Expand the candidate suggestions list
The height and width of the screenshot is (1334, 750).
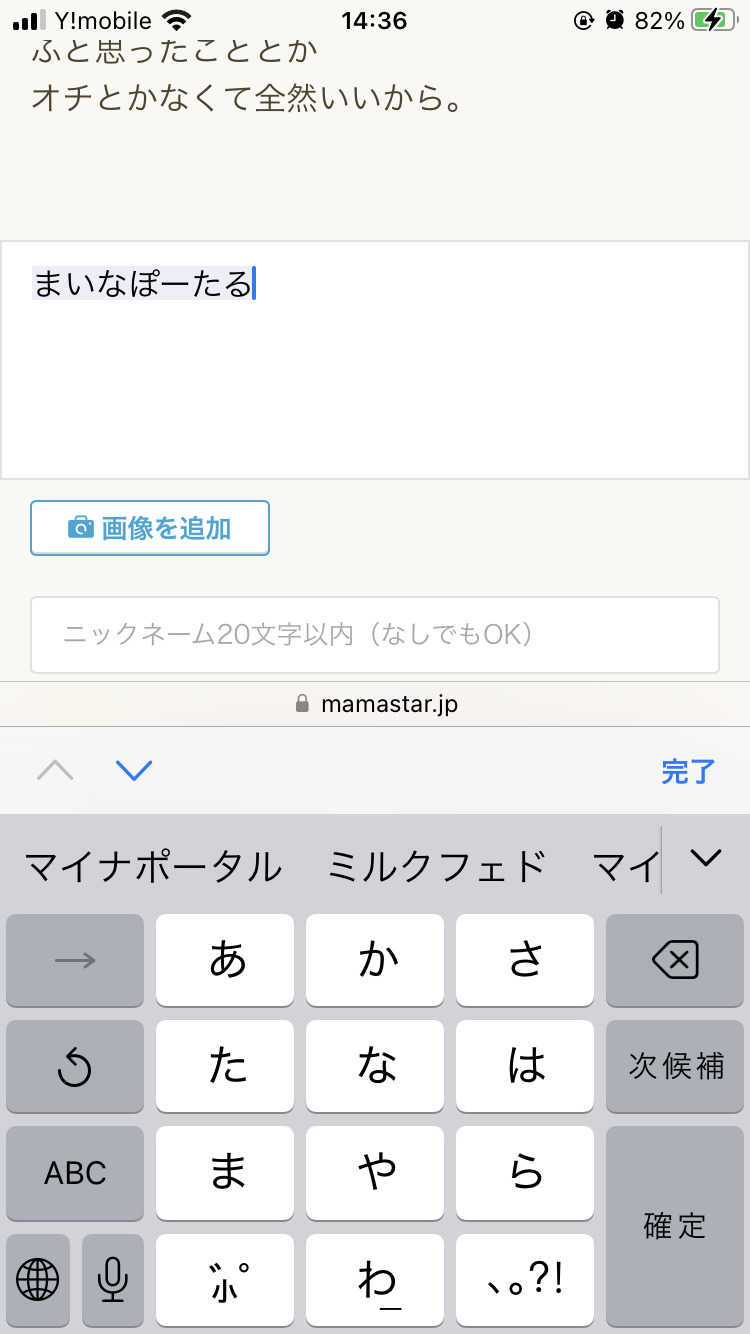[706, 858]
